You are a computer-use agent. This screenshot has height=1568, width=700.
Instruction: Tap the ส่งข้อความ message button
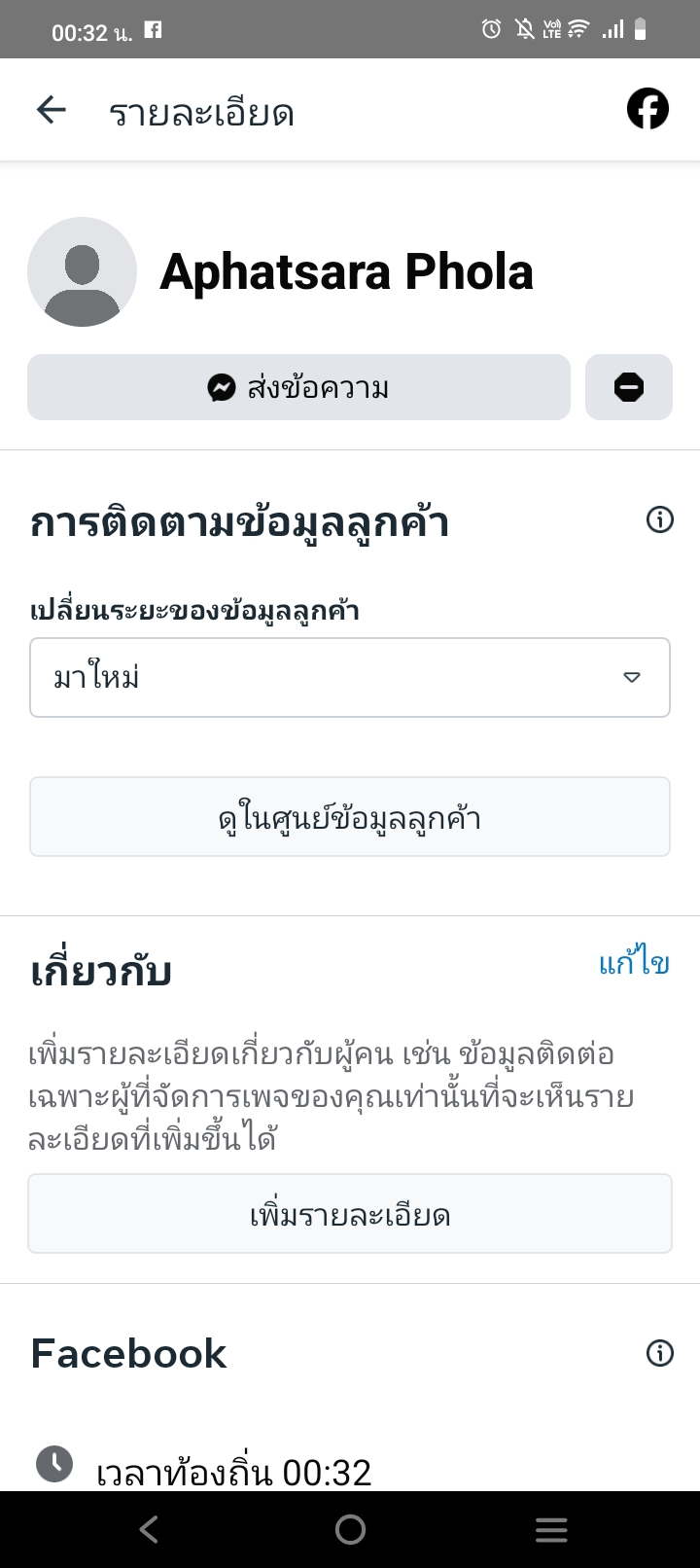click(298, 387)
